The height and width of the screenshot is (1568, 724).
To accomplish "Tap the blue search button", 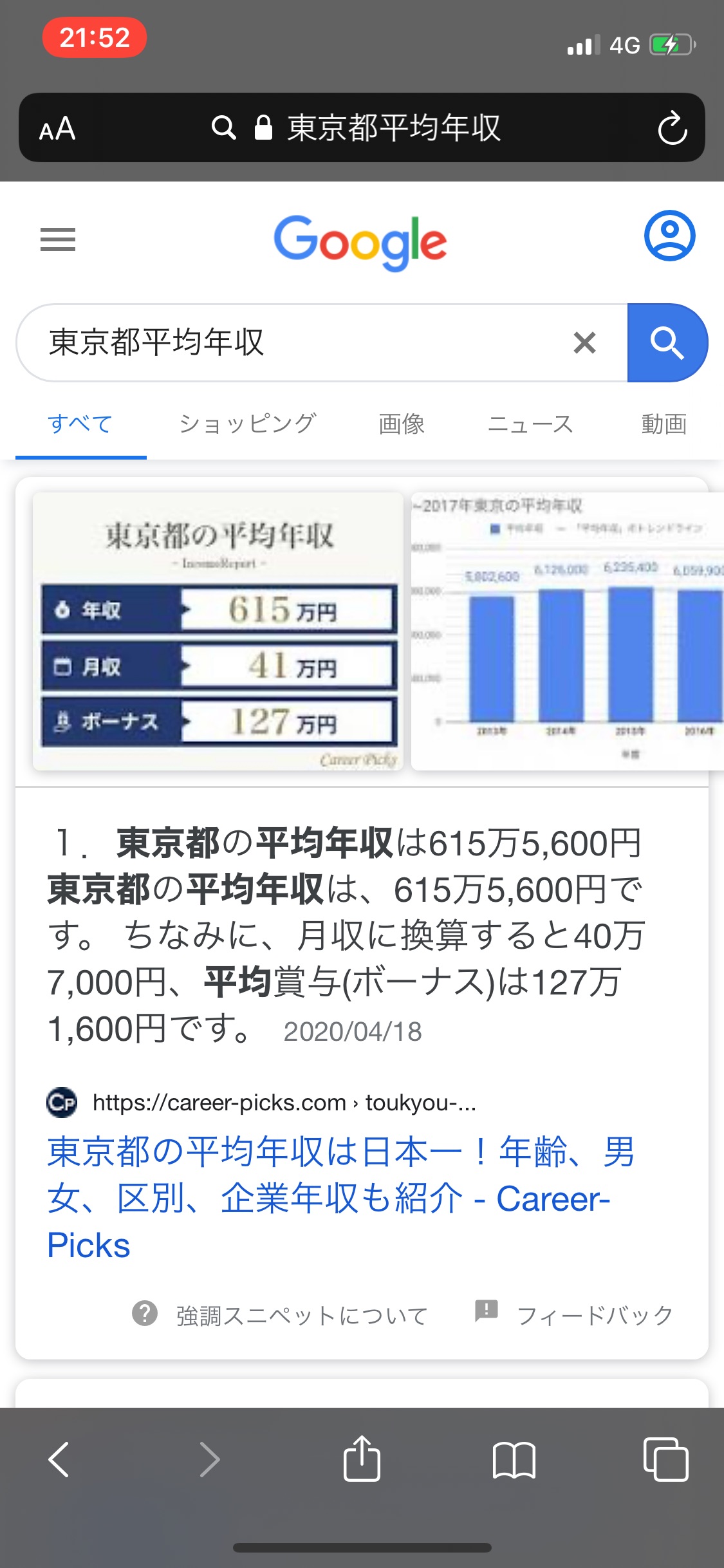I will 667,342.
